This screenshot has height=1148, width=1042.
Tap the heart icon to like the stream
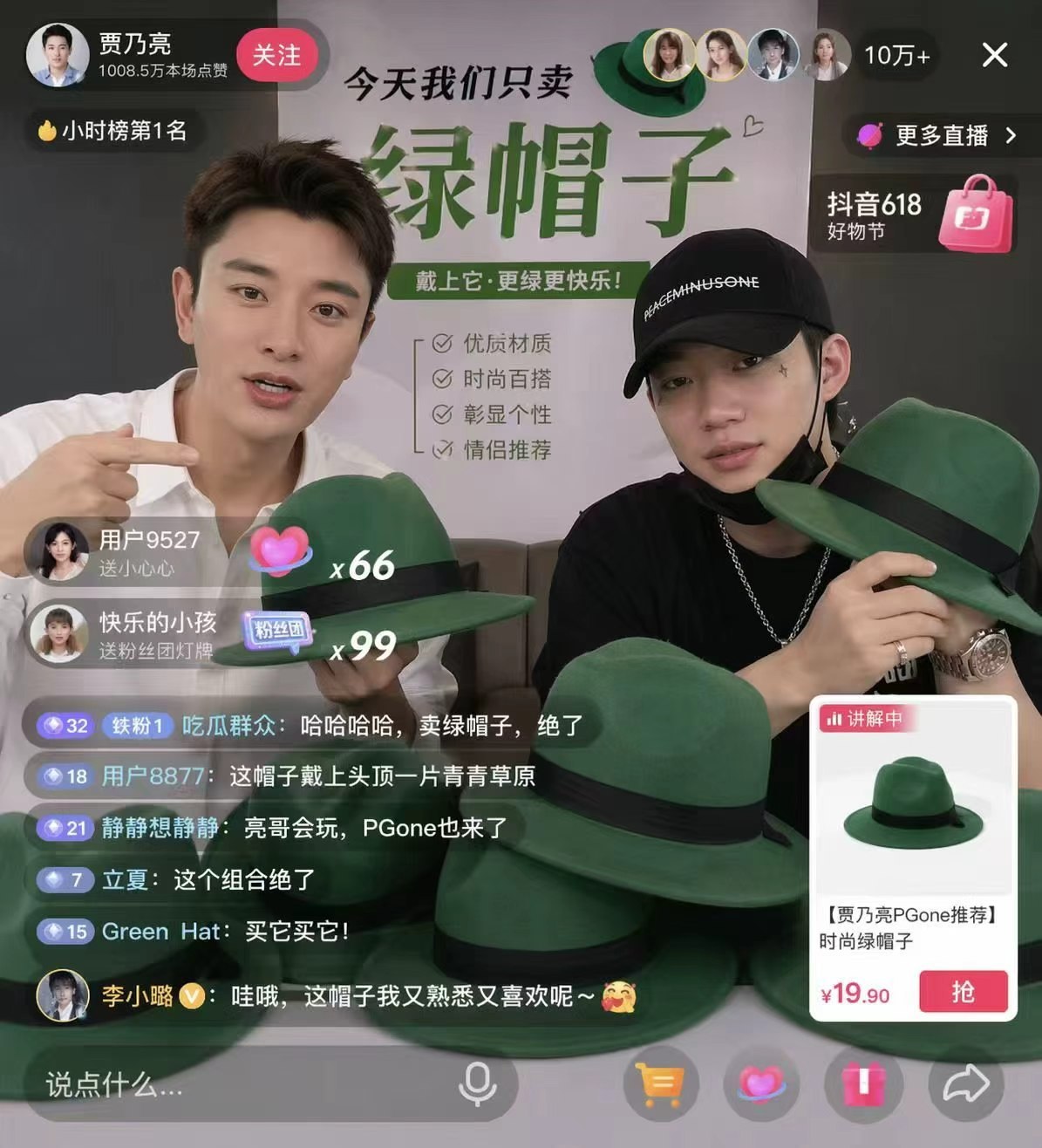(x=763, y=1084)
